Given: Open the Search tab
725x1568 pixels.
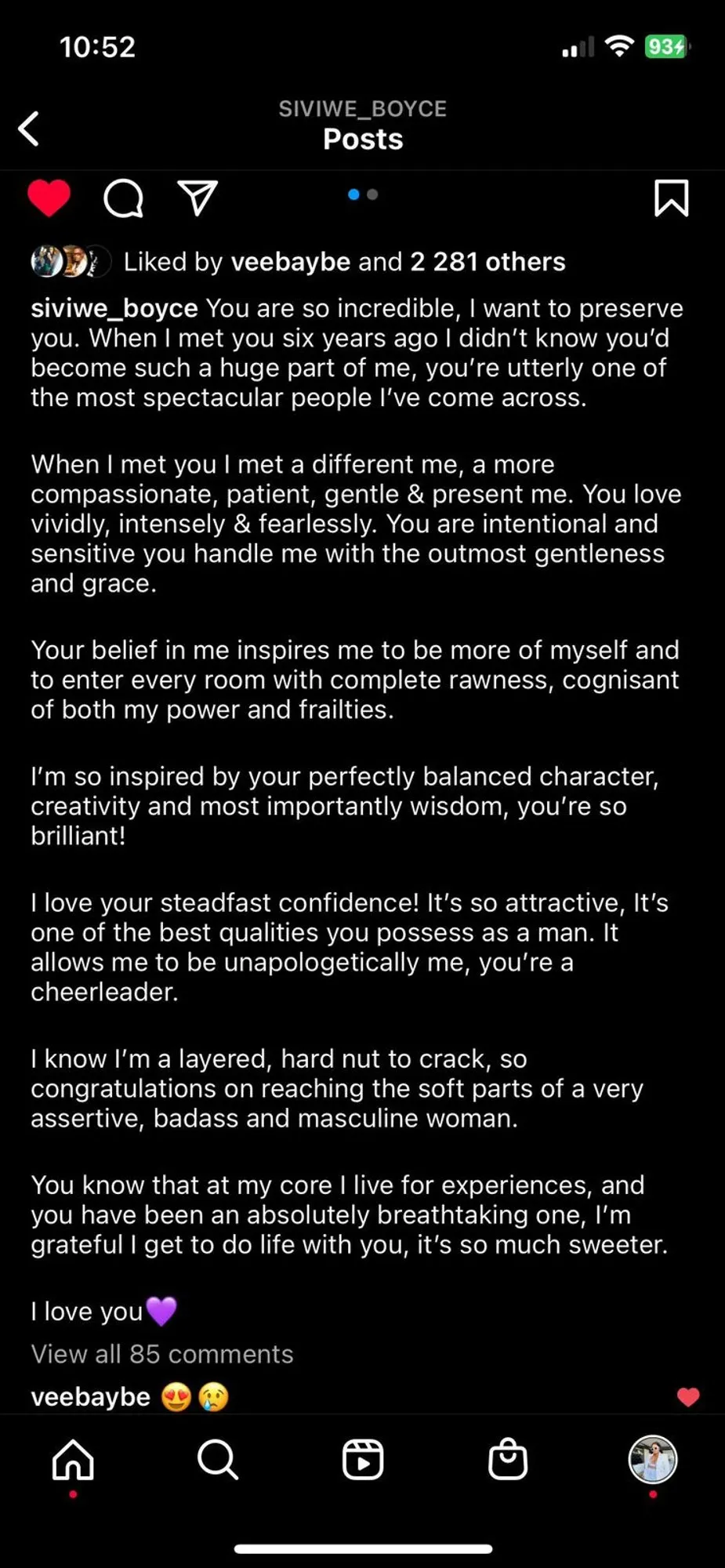Looking at the screenshot, I should pos(217,1460).
